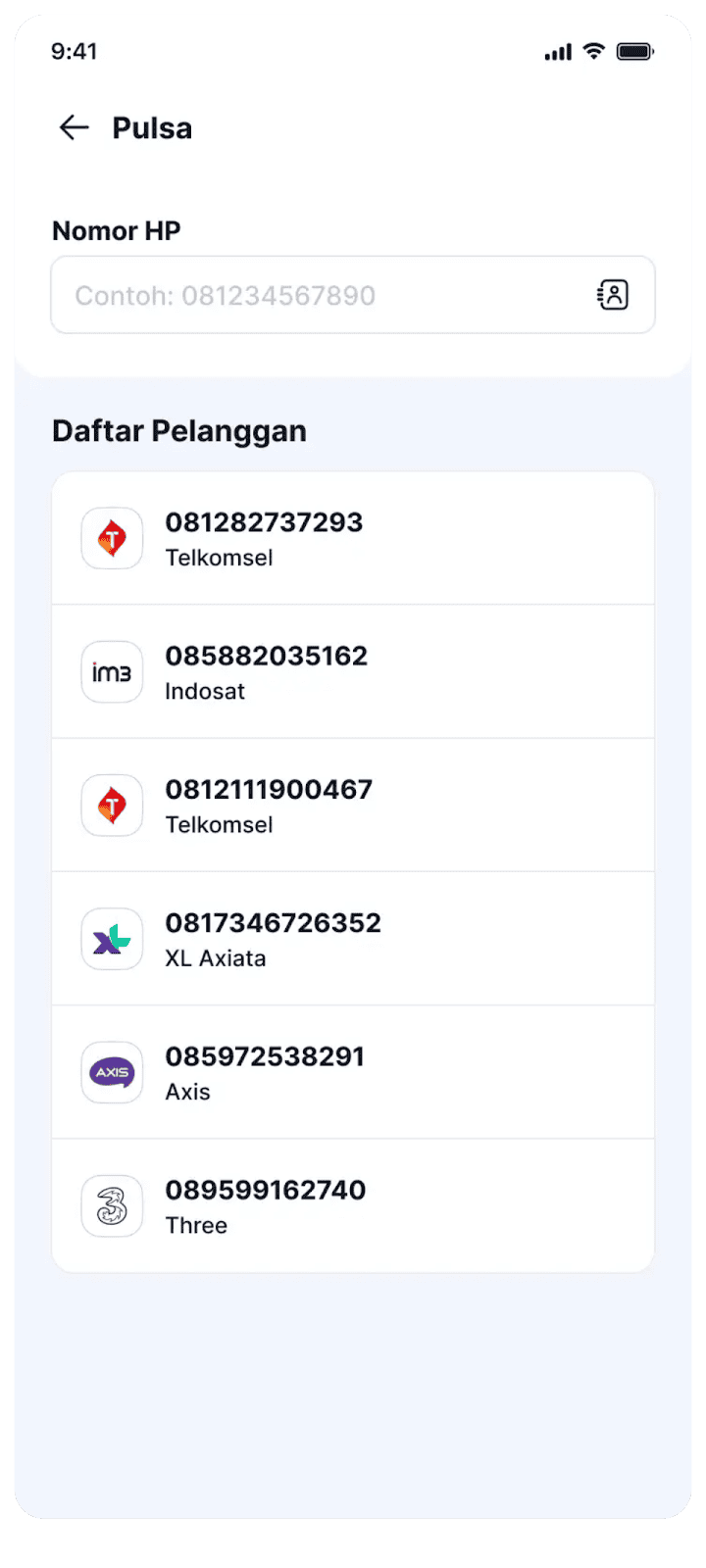Select Telkomsel number 081282737293
Image resolution: width=706 pixels, height=1568 pixels.
(353, 538)
